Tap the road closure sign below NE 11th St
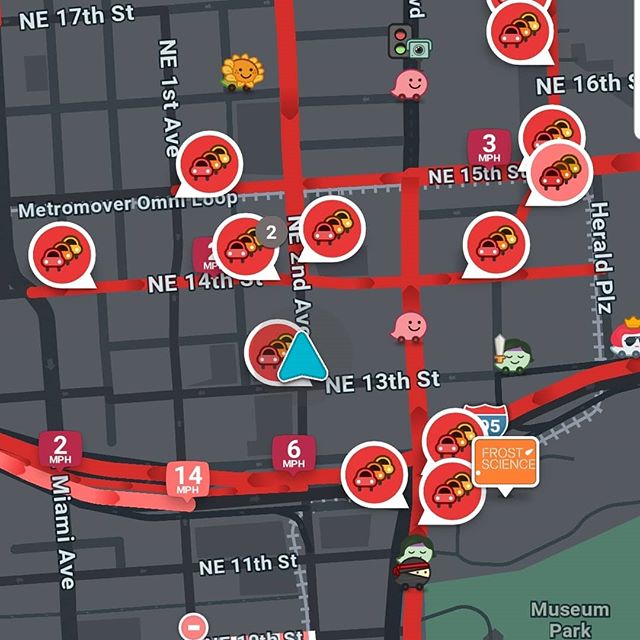The height and width of the screenshot is (640, 640). coord(195,625)
